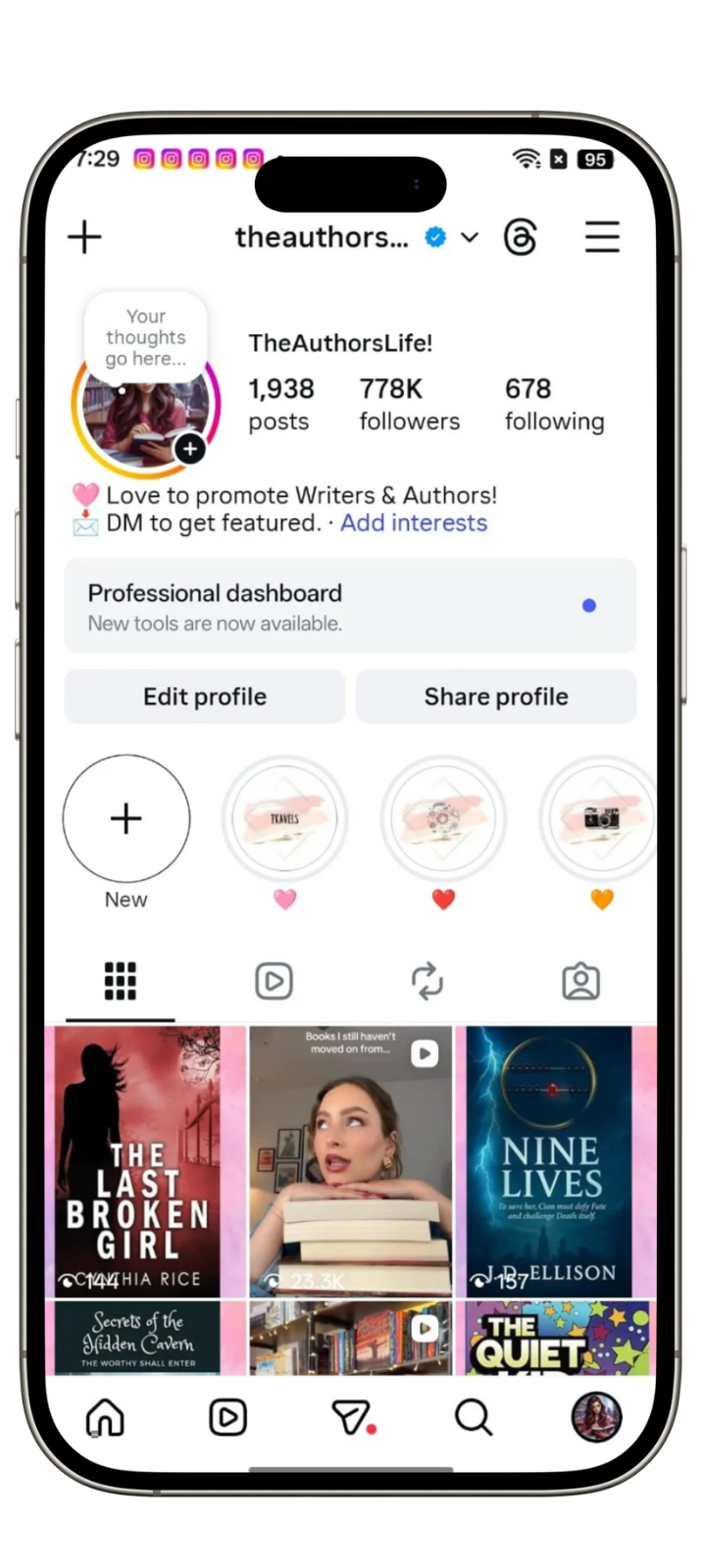Add a note in thoughts bubble
The image size is (702, 1568).
pos(145,337)
